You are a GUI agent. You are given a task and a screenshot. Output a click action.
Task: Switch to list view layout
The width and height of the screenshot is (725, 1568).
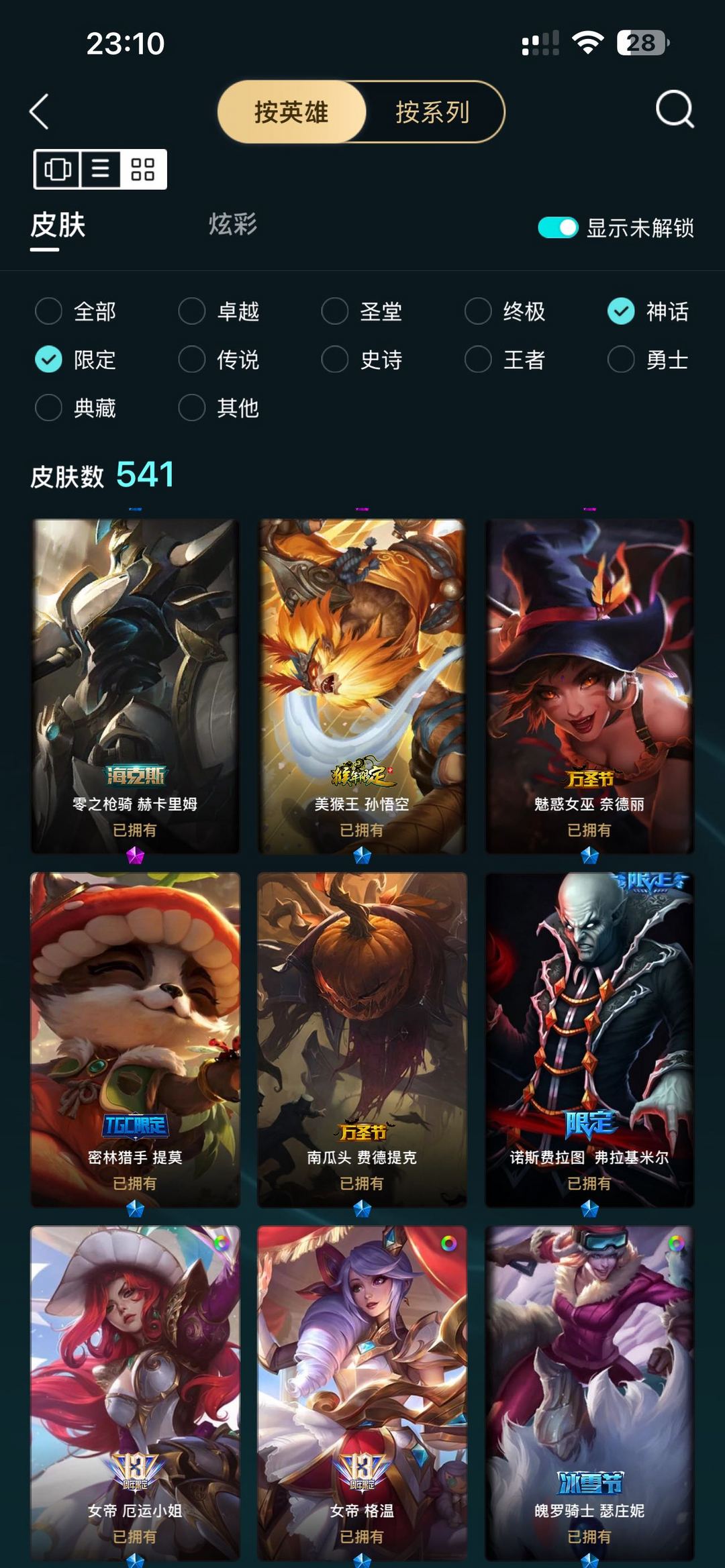tap(101, 168)
